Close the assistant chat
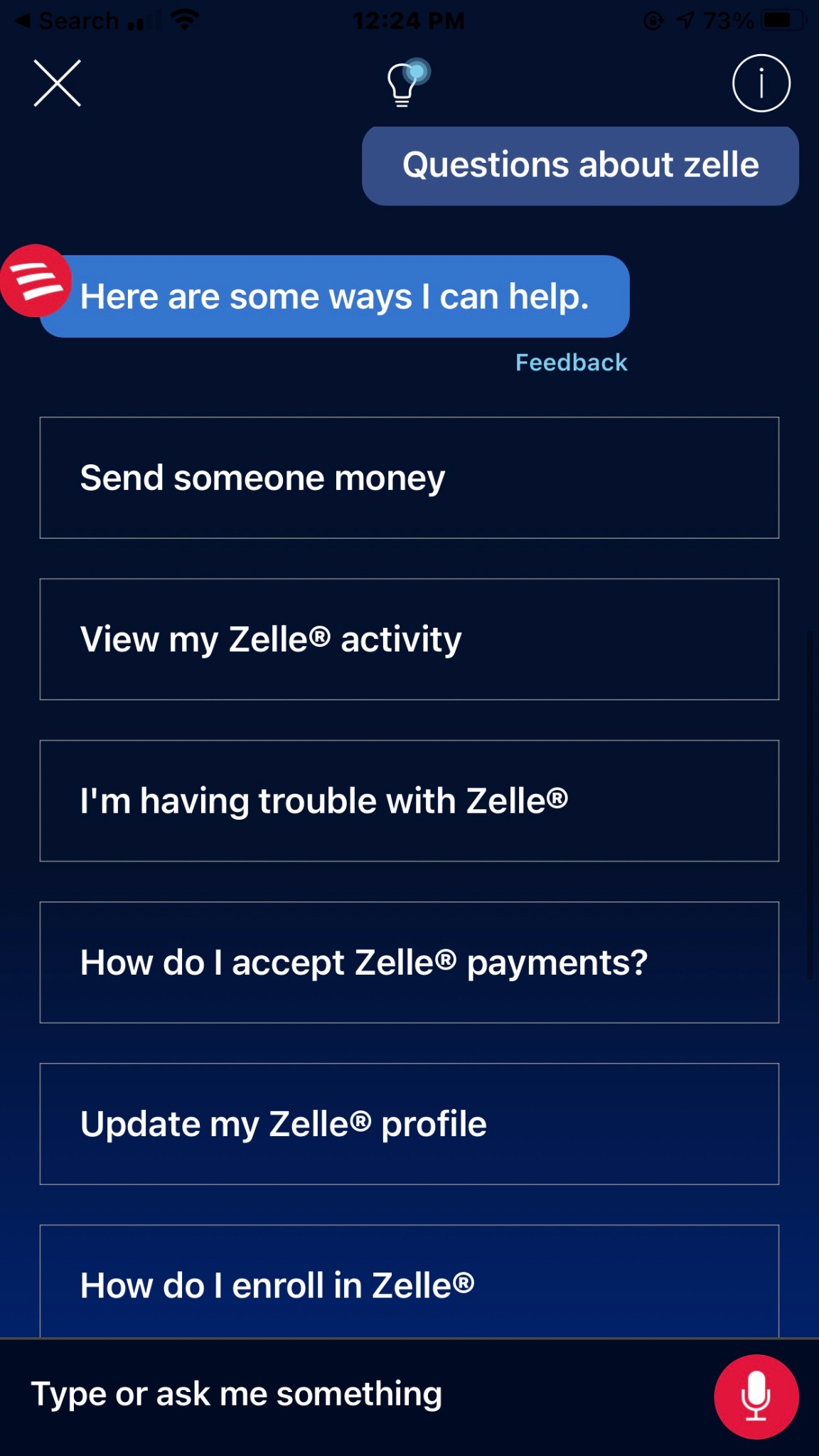819x1456 pixels. point(57,83)
